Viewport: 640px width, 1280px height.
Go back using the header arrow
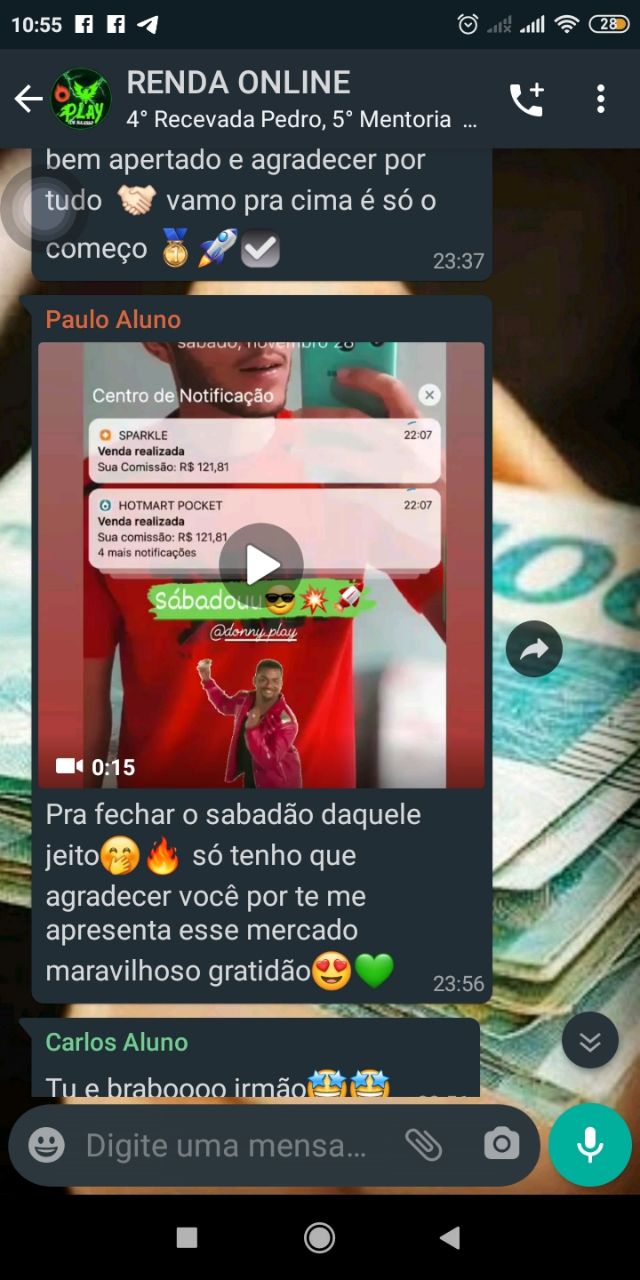(x=28, y=98)
